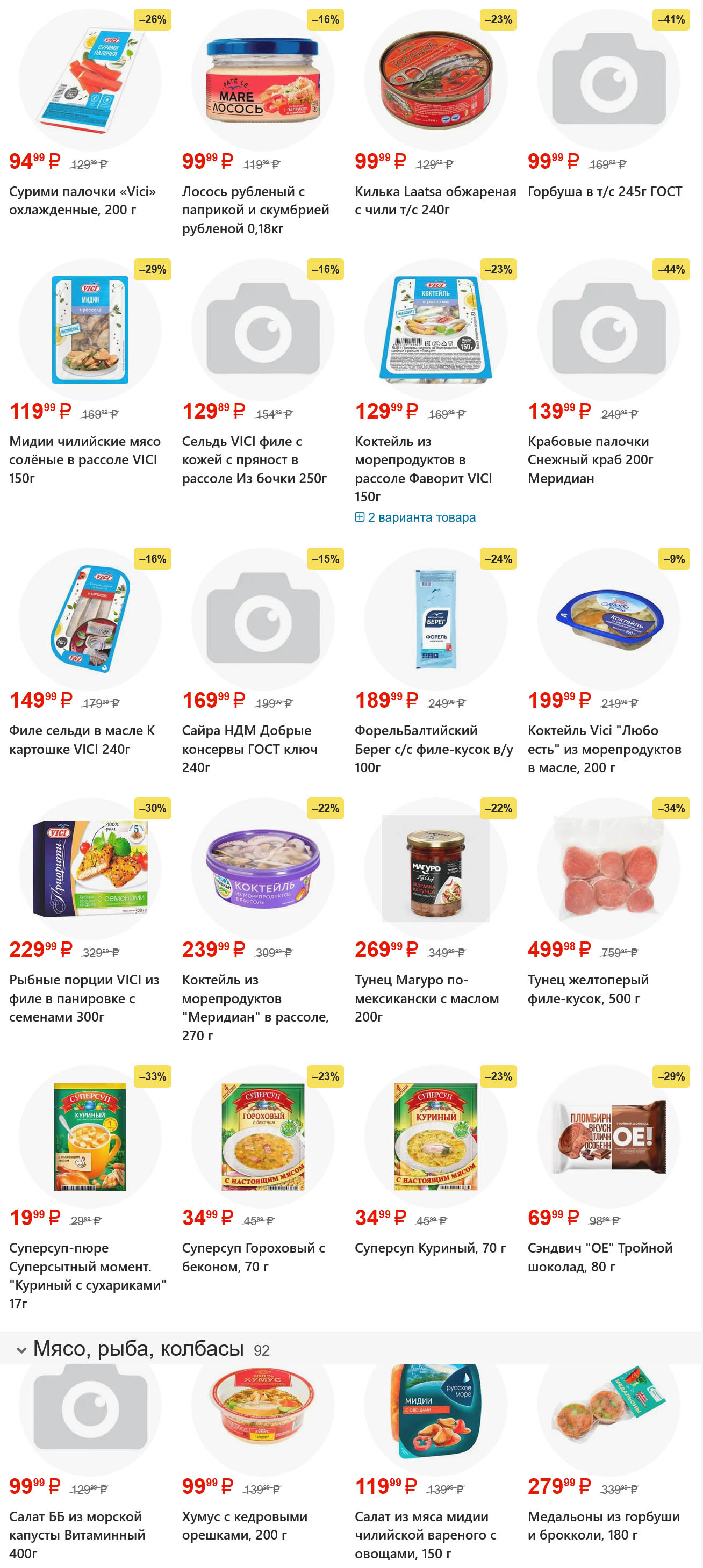Open Сэндвич "ОЕ" Тройной шоколад
This screenshot has width=703, height=1568.
click(x=599, y=1257)
